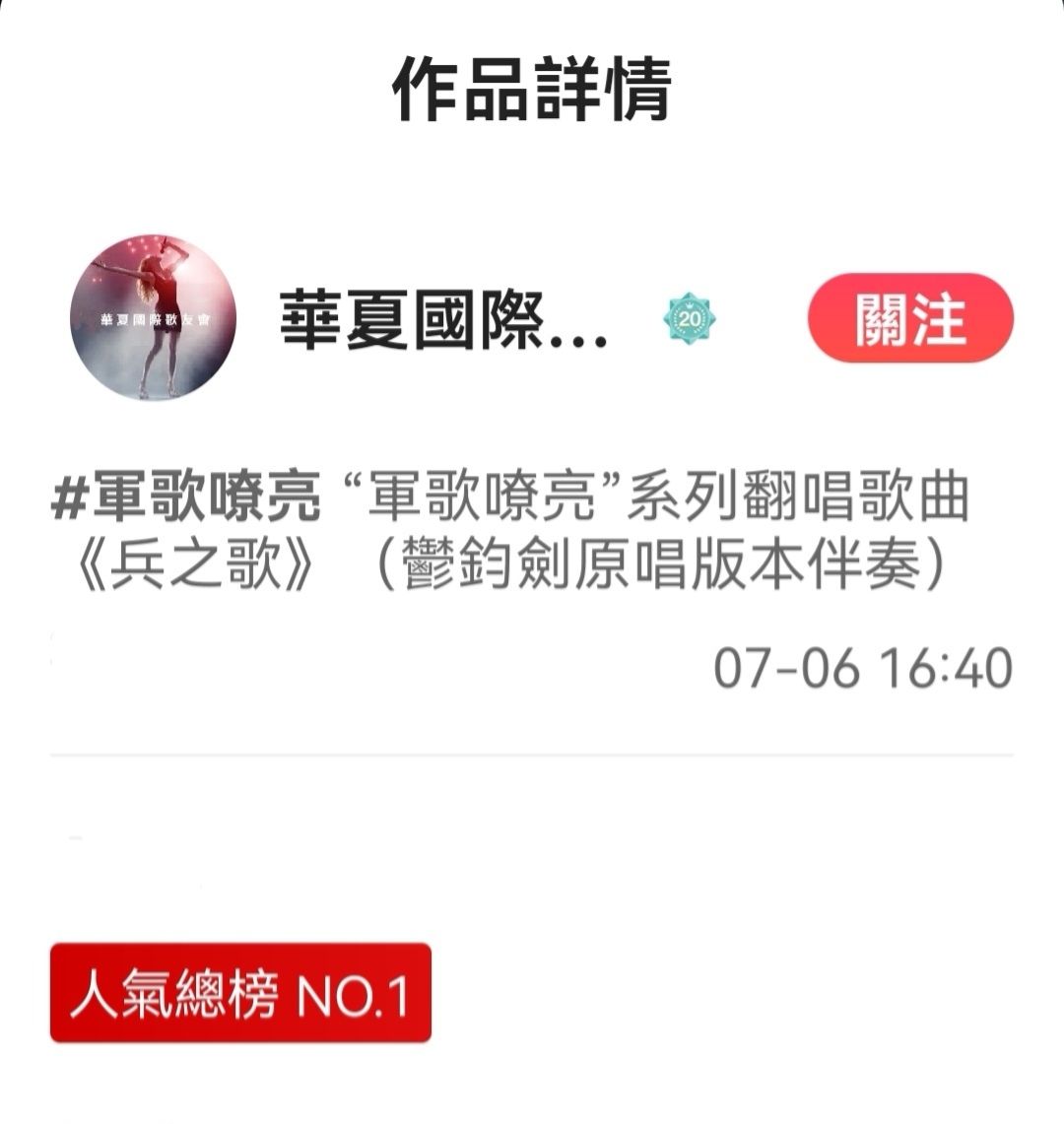View the level 20 badge
The width and height of the screenshot is (1064, 1124).
(690, 318)
